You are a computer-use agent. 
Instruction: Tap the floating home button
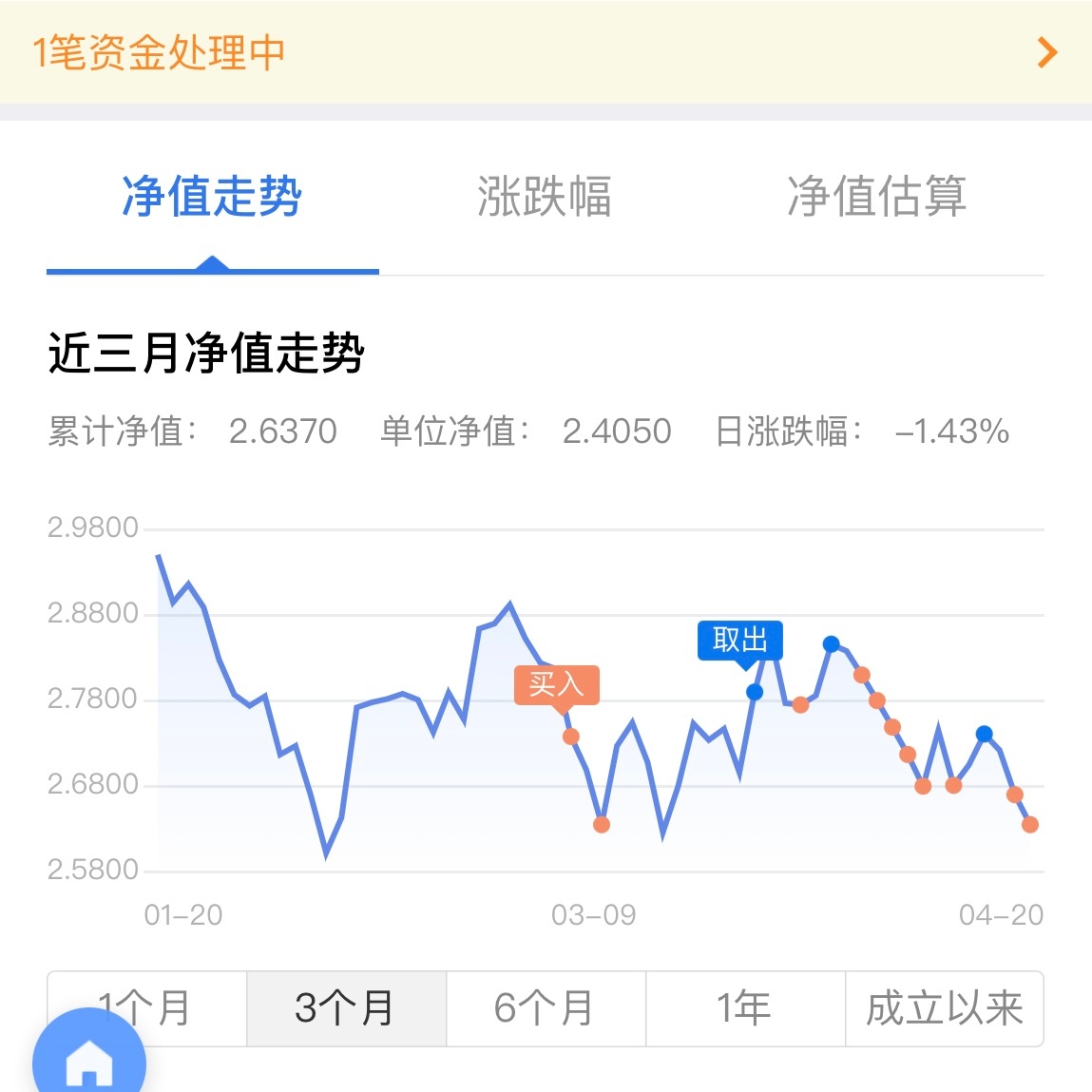coord(89,1060)
